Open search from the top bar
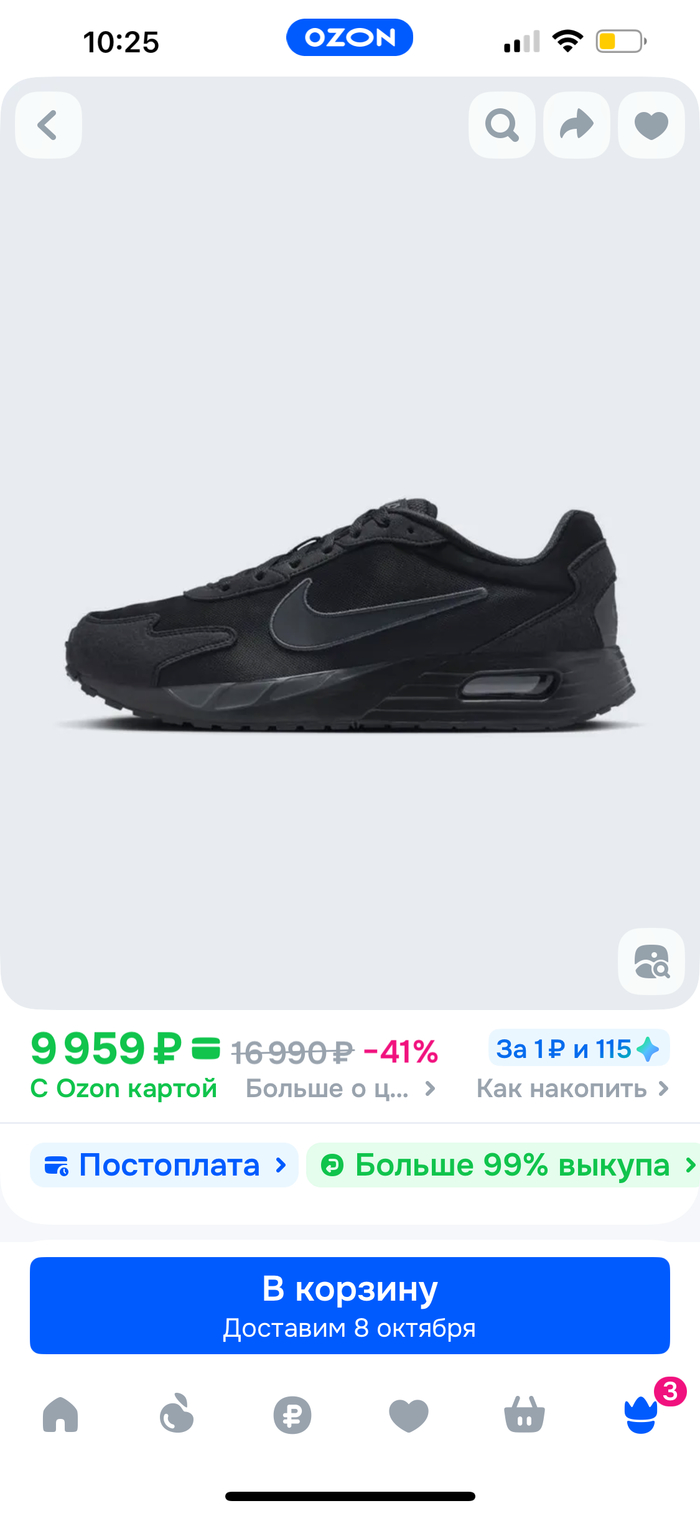 502,125
